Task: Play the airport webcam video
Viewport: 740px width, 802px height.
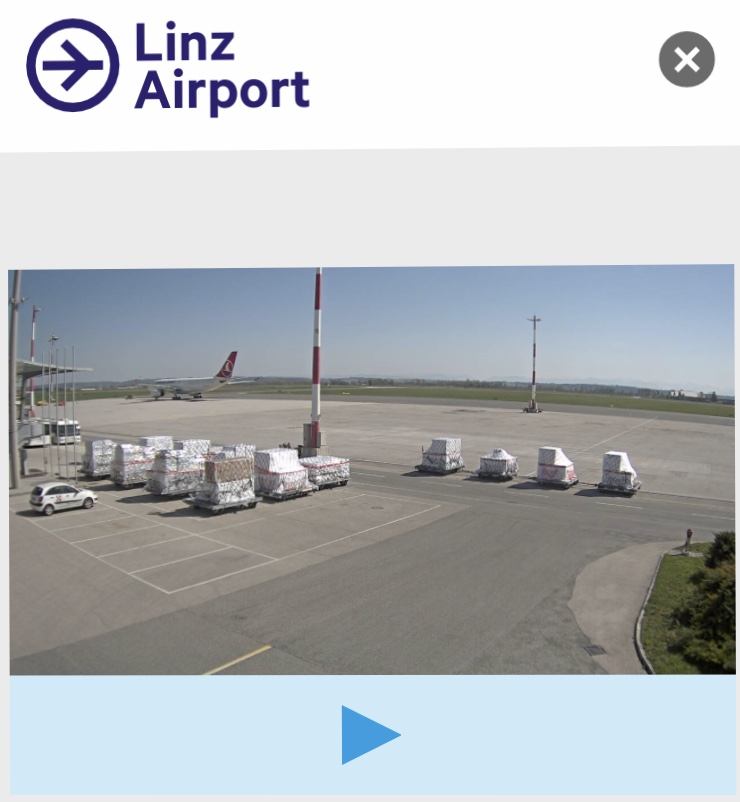Action: [x=370, y=735]
